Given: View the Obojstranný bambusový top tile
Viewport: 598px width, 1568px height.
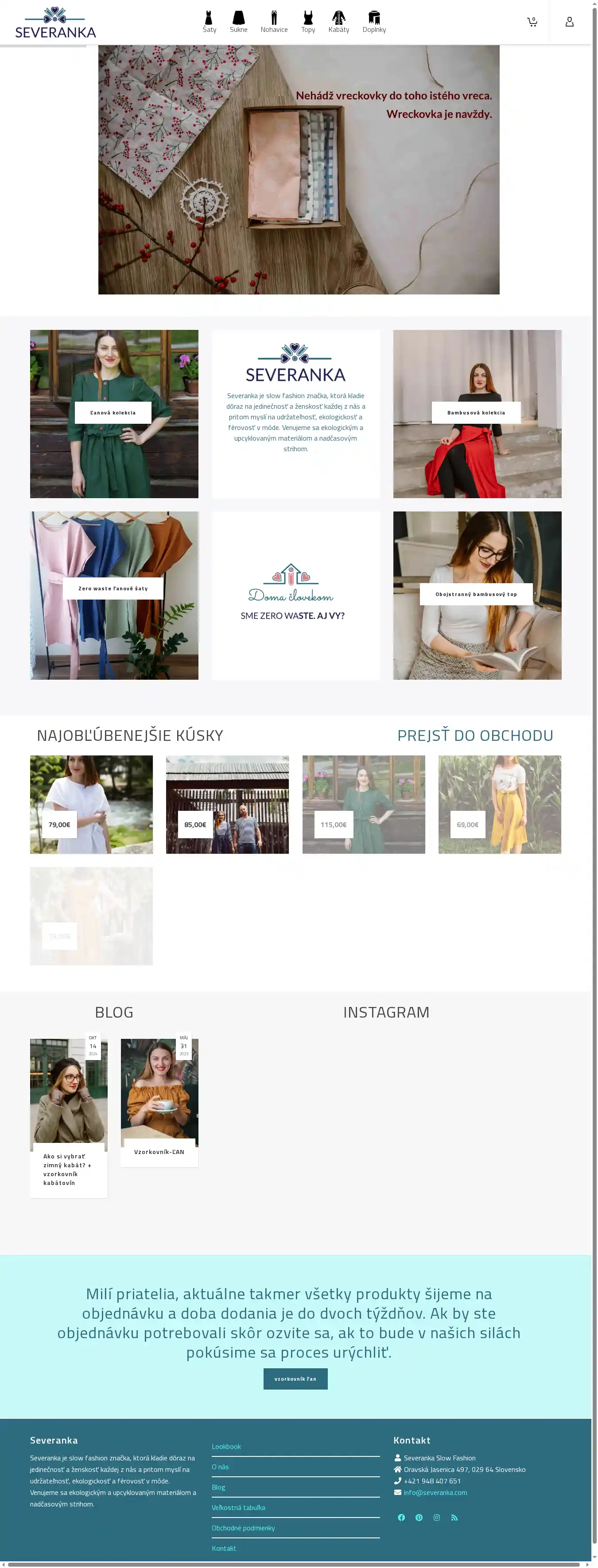Looking at the screenshot, I should coord(476,594).
